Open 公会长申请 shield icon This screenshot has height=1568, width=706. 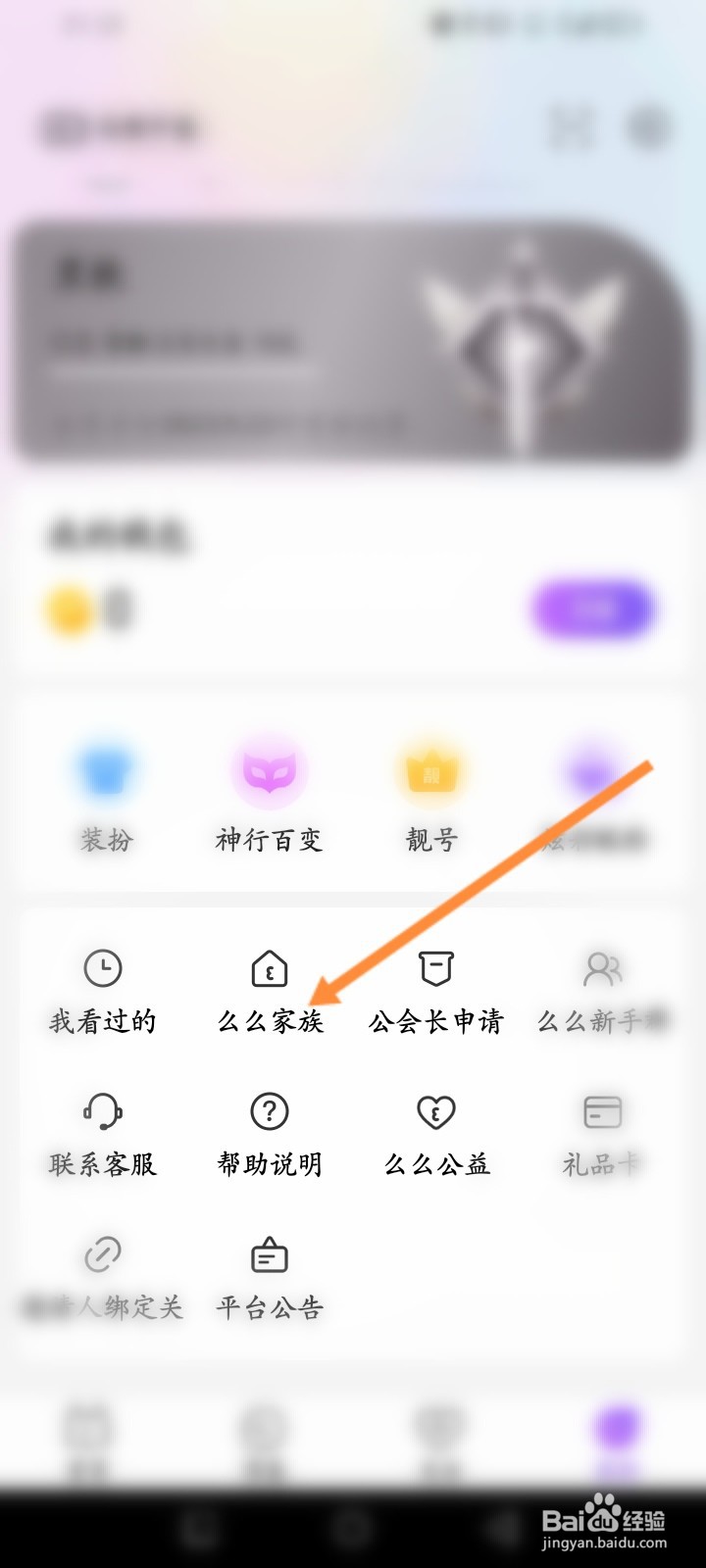coord(435,968)
